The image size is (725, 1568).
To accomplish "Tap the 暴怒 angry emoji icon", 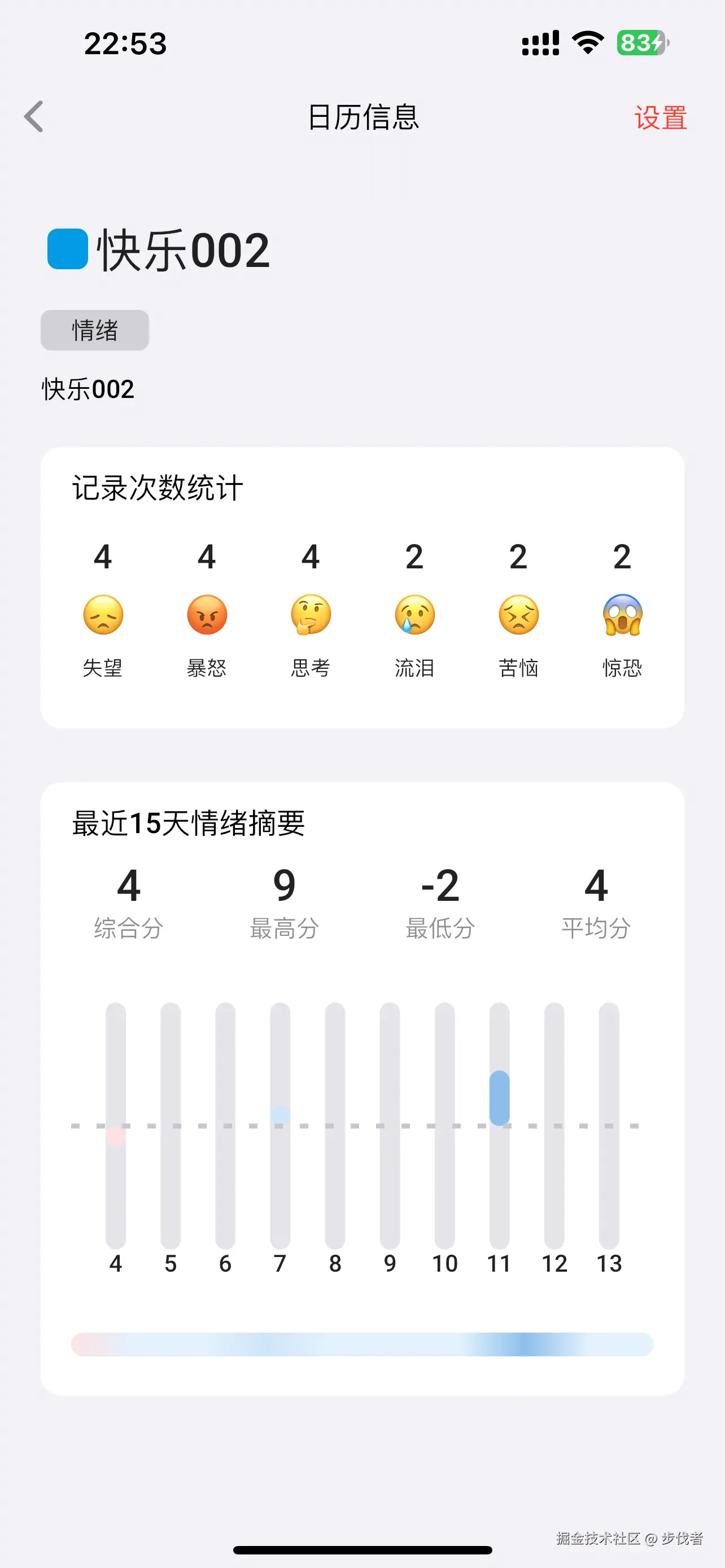I will coord(207,615).
